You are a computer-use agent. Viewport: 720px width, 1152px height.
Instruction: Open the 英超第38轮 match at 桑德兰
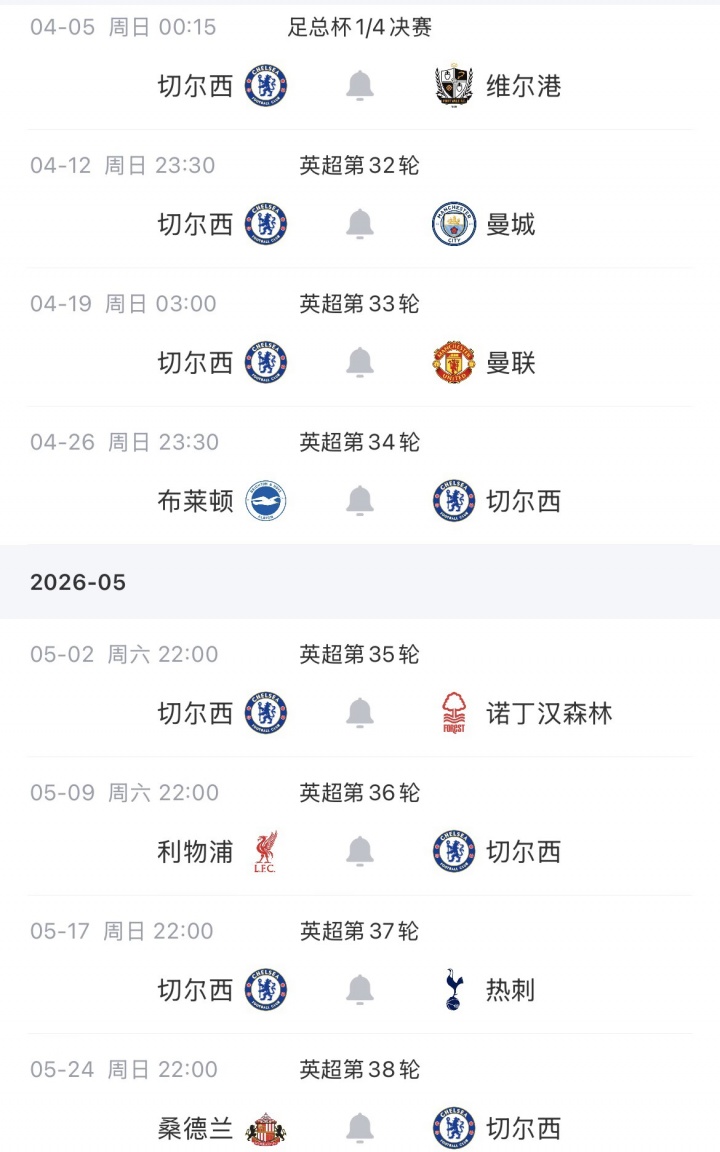coord(360,1070)
